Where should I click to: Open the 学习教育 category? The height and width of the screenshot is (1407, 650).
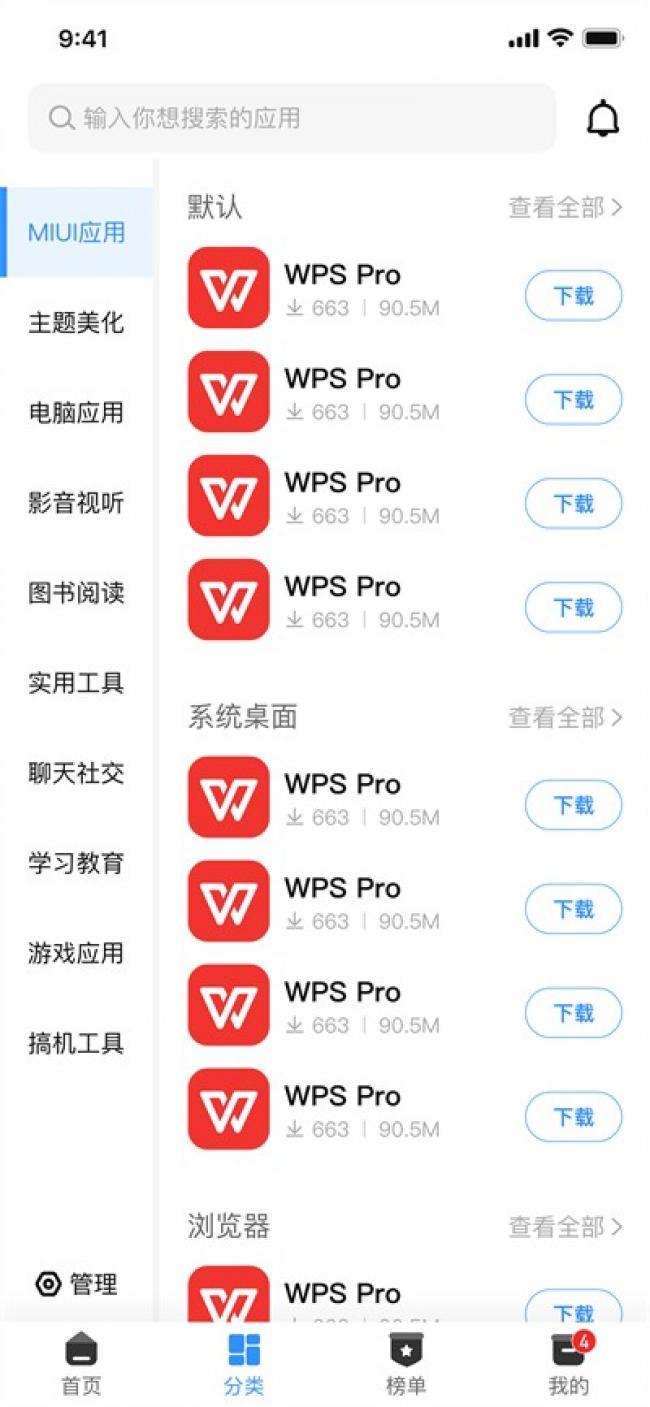[x=76, y=863]
